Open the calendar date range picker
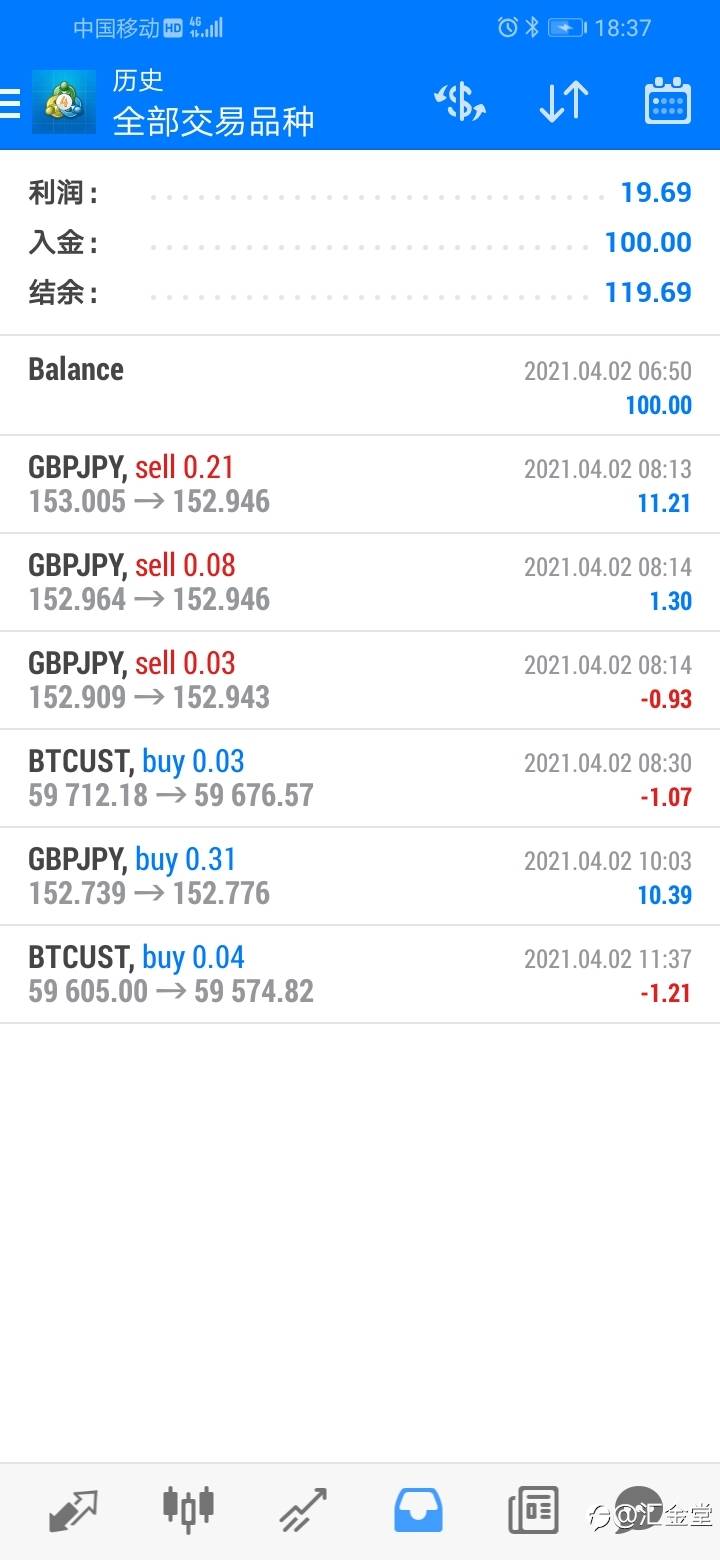Screen dimensions: 720x1560 pyautogui.click(x=668, y=102)
